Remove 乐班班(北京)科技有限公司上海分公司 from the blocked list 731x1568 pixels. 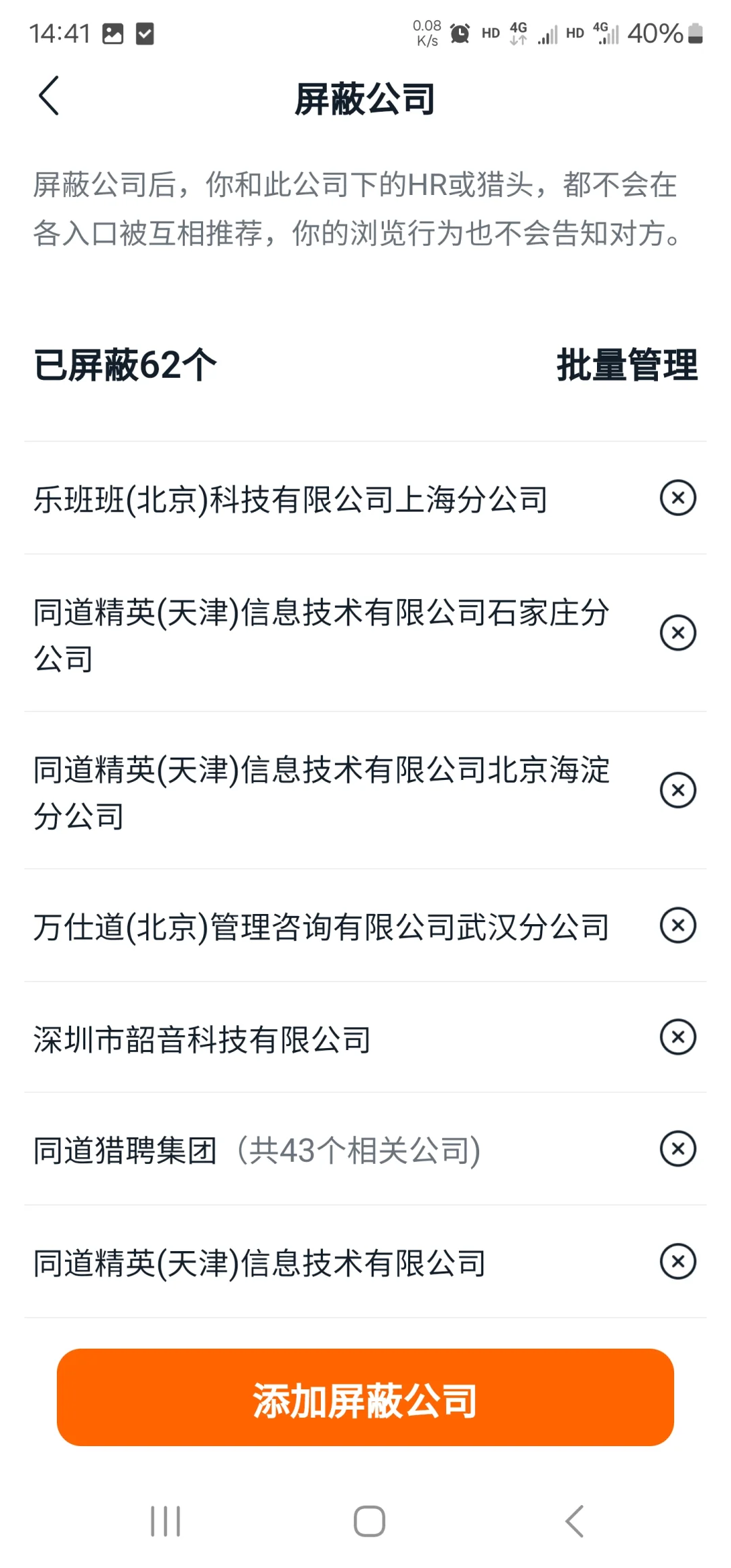click(678, 498)
